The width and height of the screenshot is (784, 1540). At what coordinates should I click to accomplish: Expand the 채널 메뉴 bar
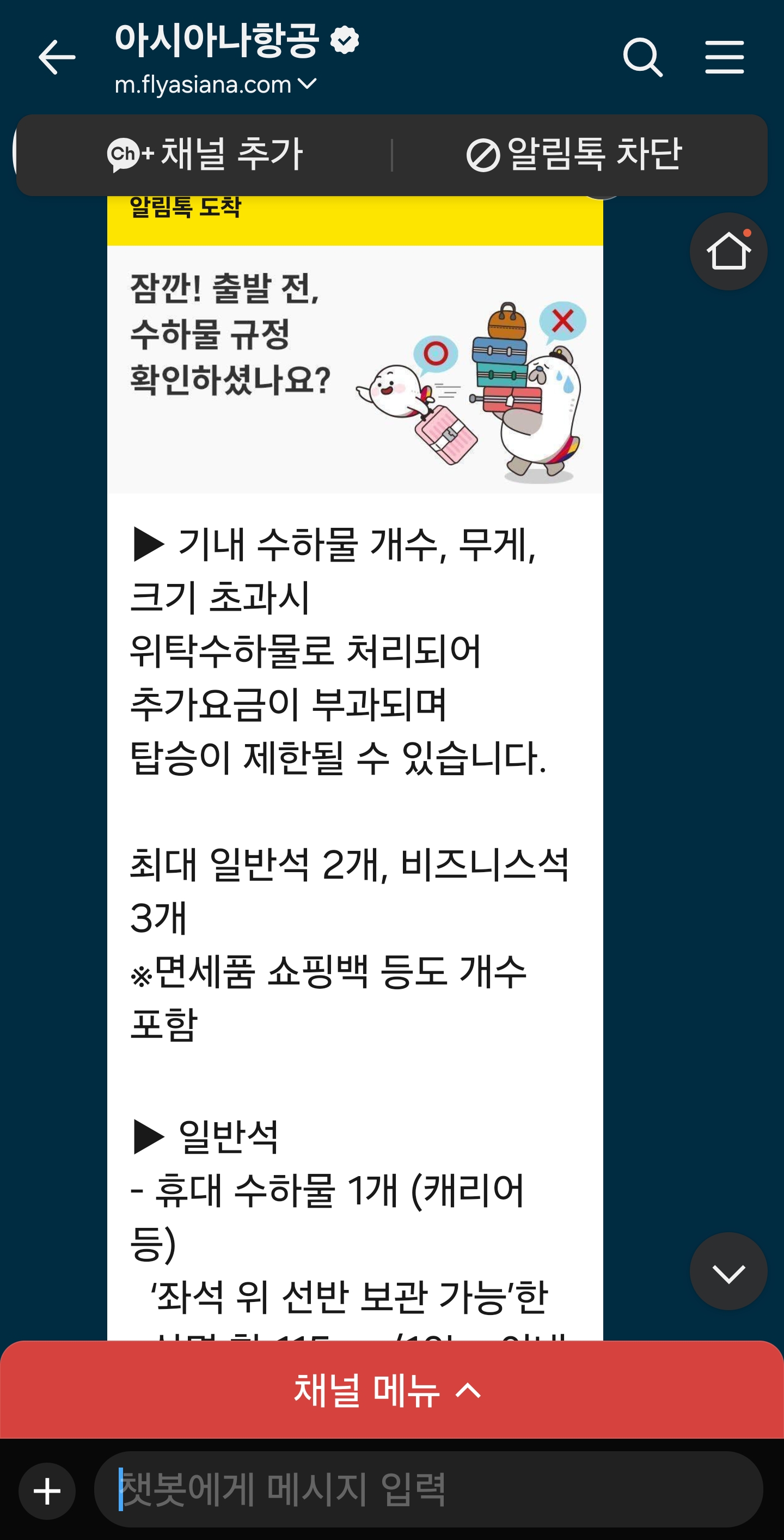[x=388, y=1391]
